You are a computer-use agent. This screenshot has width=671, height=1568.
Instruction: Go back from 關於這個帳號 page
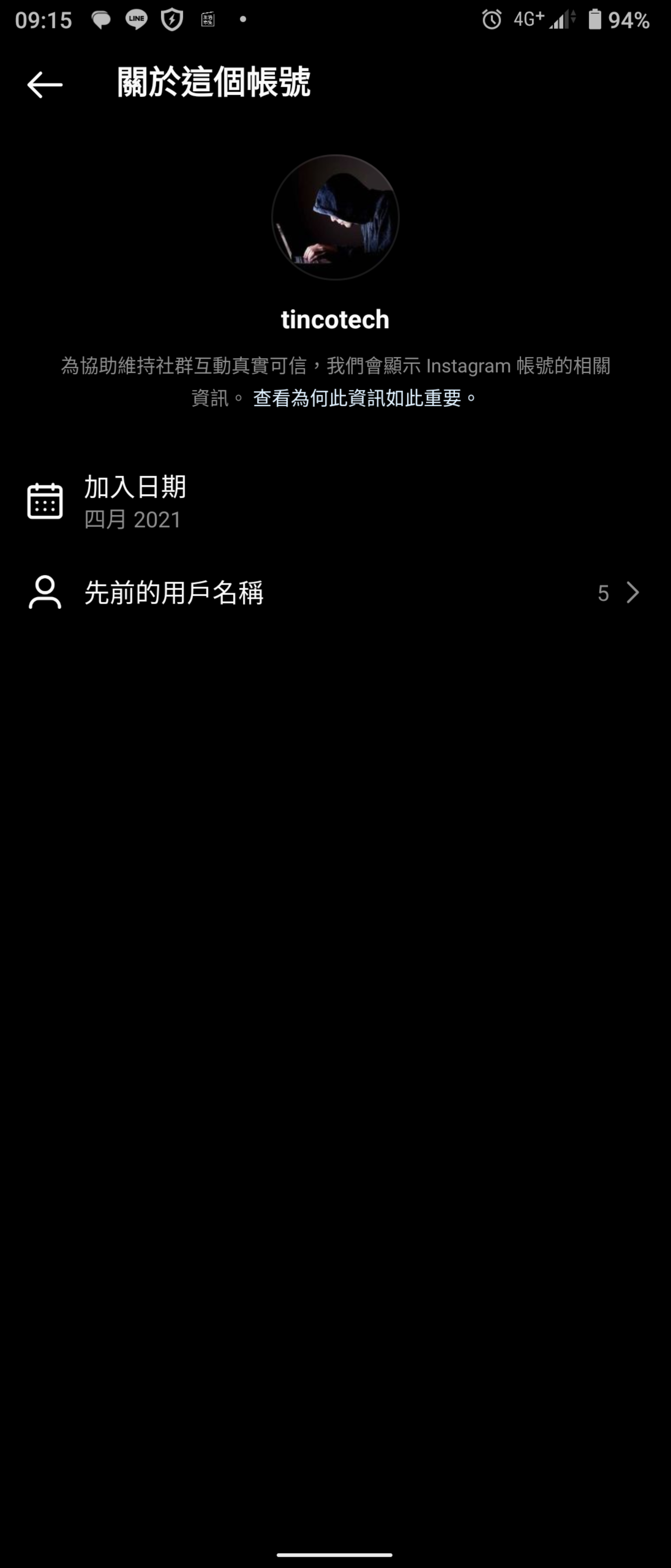[x=44, y=84]
